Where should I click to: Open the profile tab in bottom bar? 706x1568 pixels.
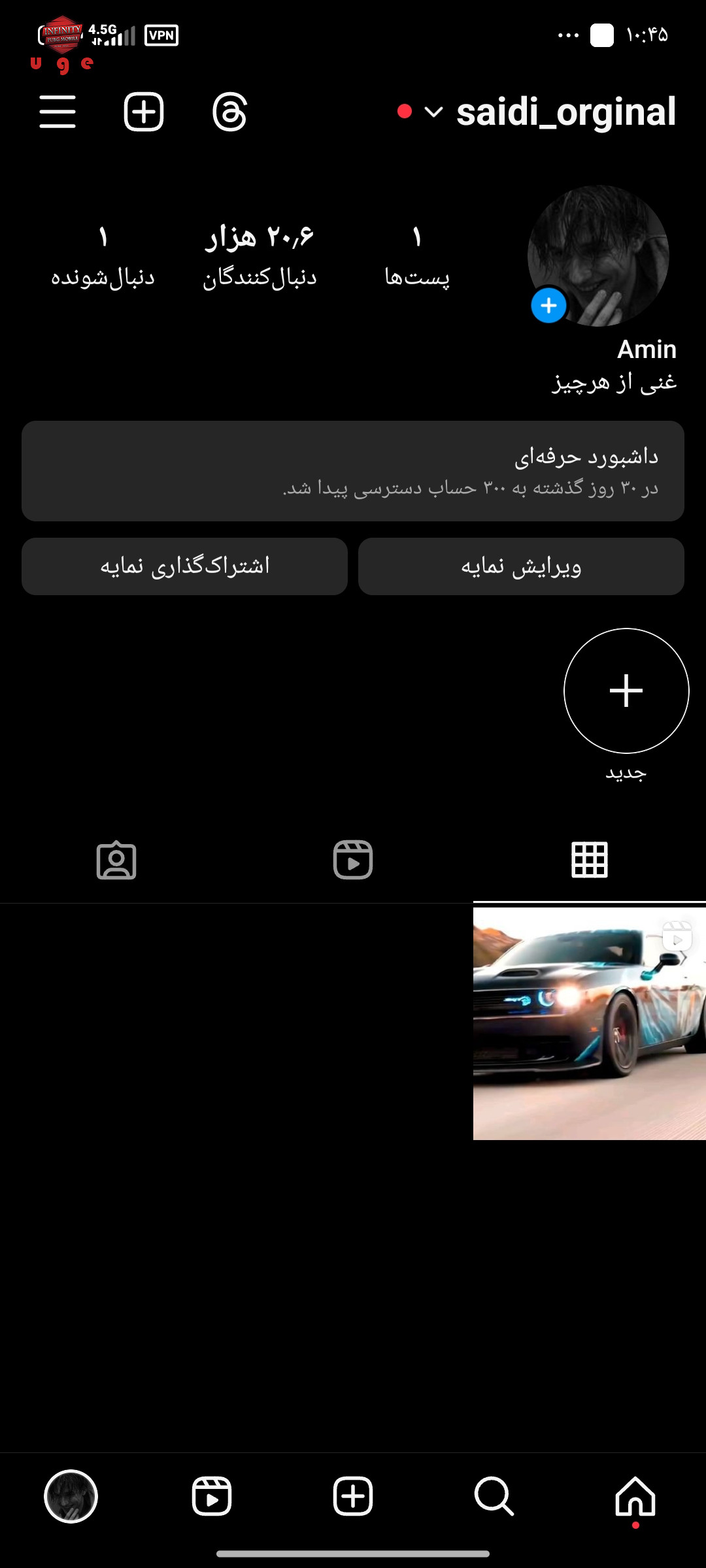pyautogui.click(x=71, y=1496)
